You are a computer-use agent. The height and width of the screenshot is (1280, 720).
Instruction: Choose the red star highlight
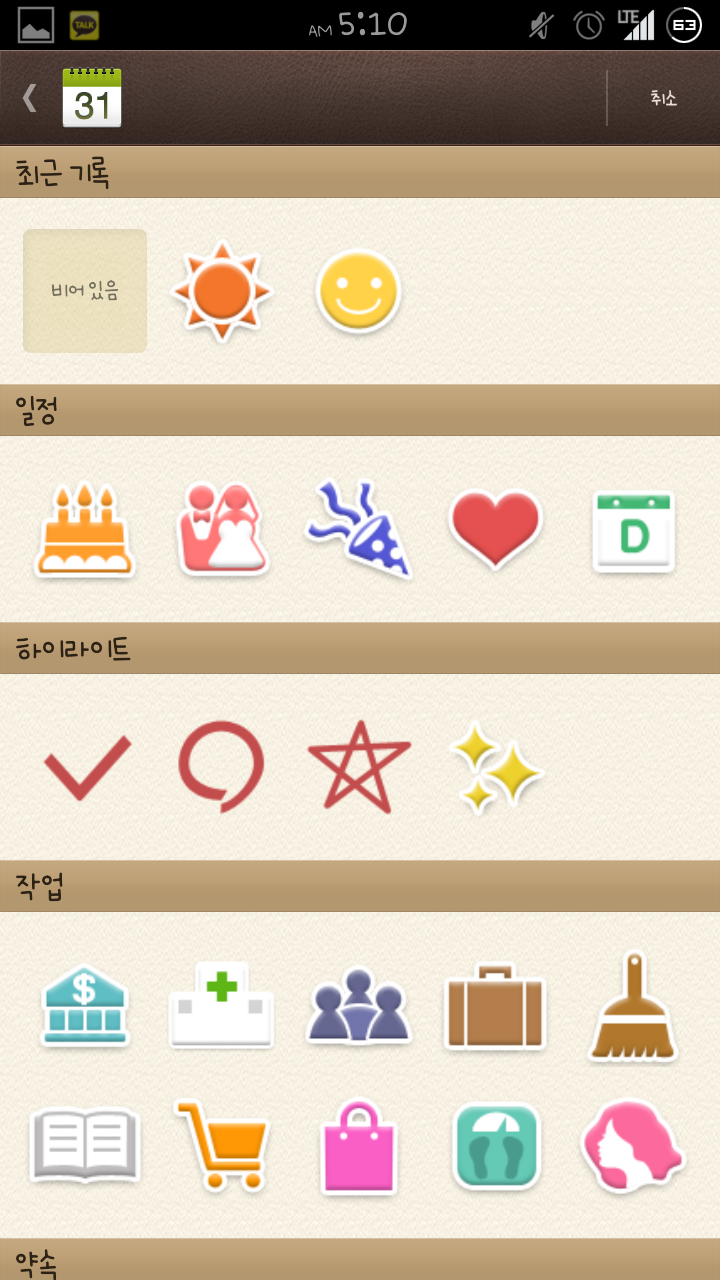tap(359, 767)
